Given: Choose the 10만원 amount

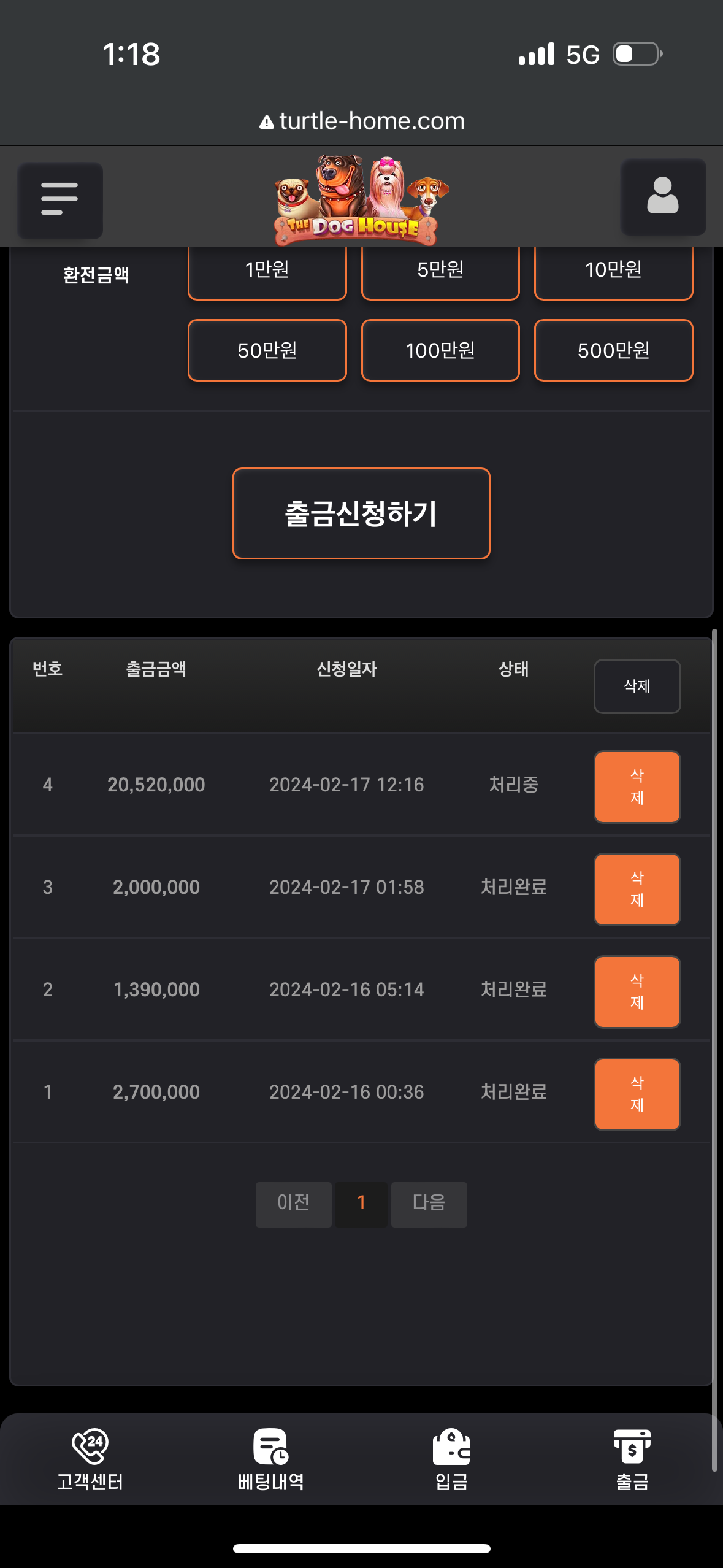Looking at the screenshot, I should tap(614, 271).
